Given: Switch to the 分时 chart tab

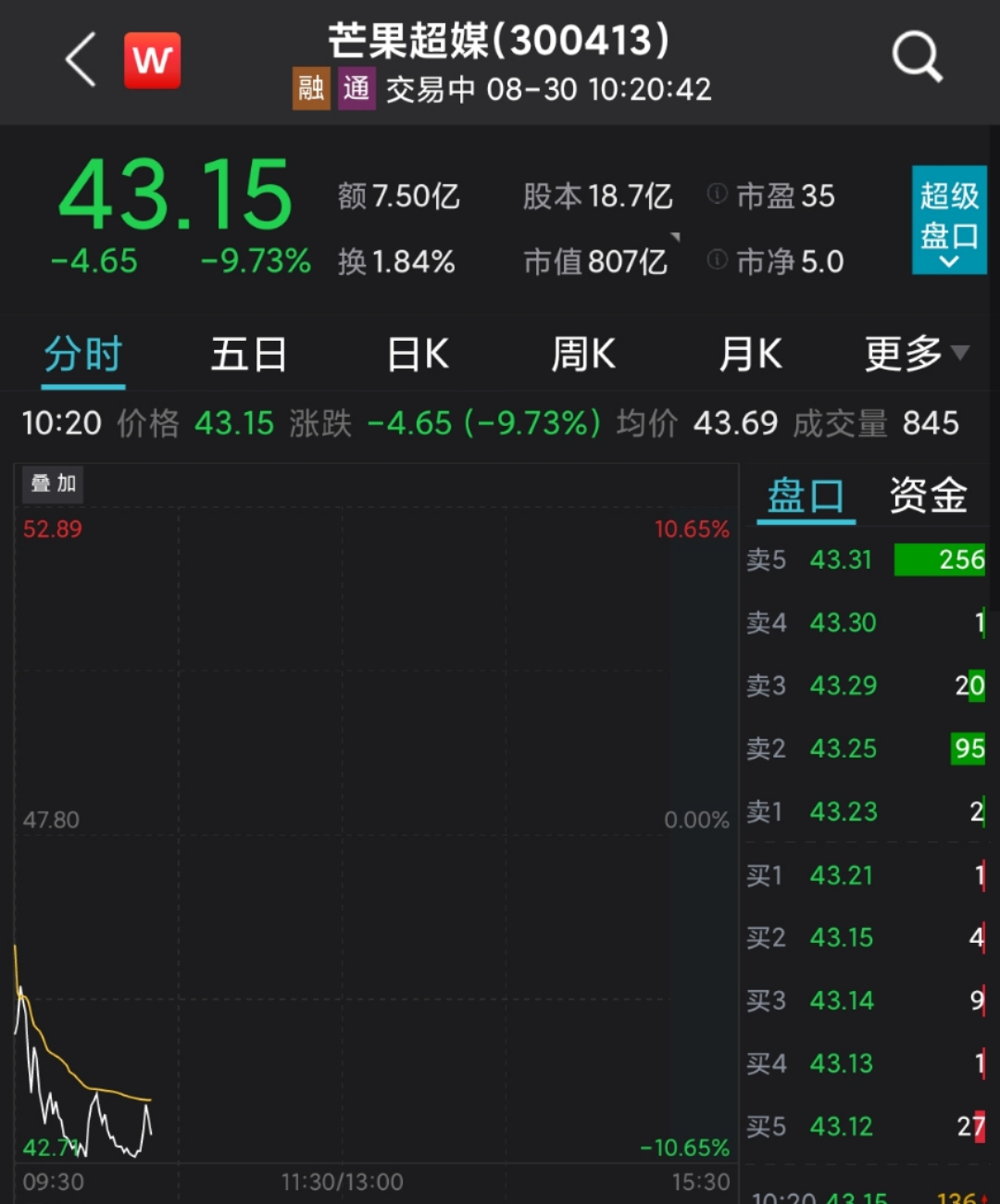Looking at the screenshot, I should pyautogui.click(x=83, y=355).
